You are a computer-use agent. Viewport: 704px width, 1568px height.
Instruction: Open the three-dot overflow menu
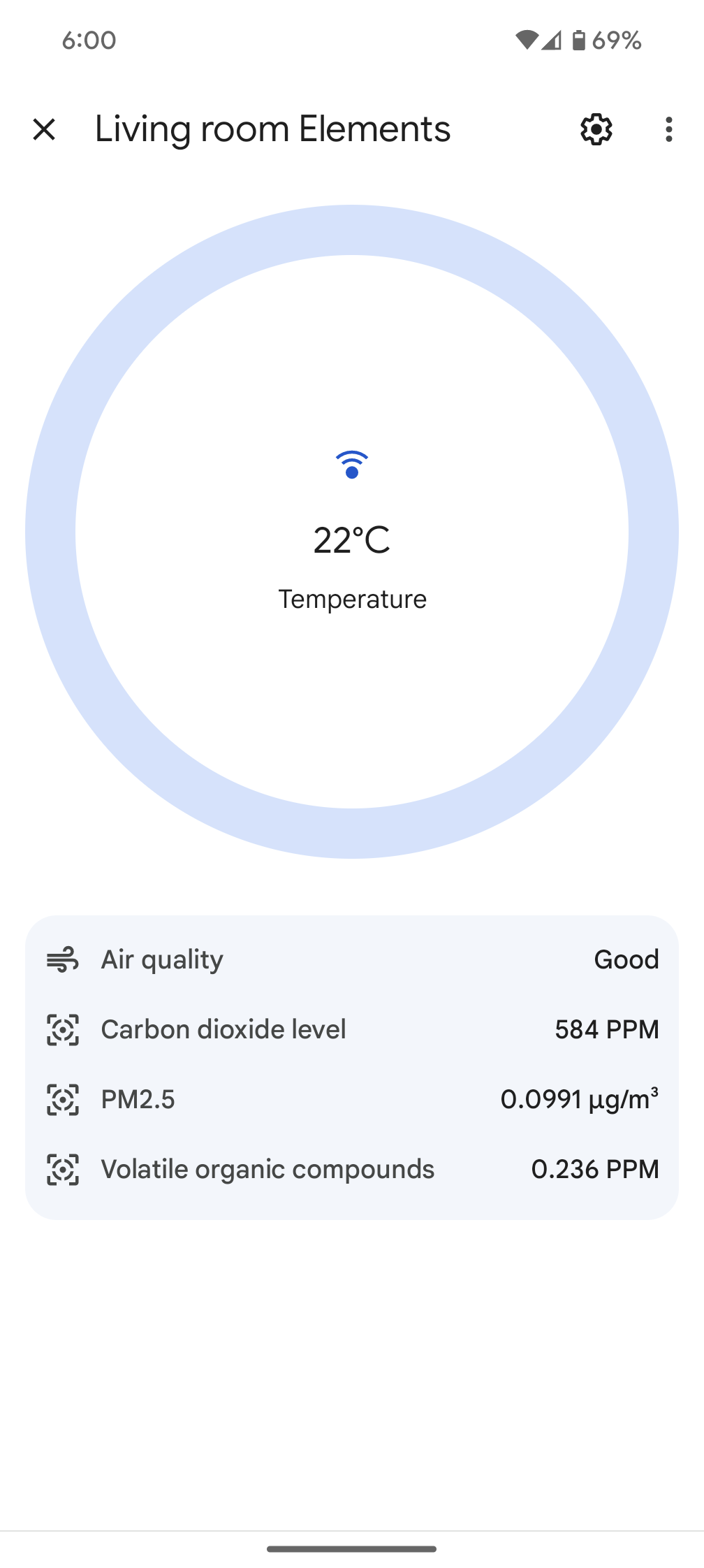(x=668, y=129)
